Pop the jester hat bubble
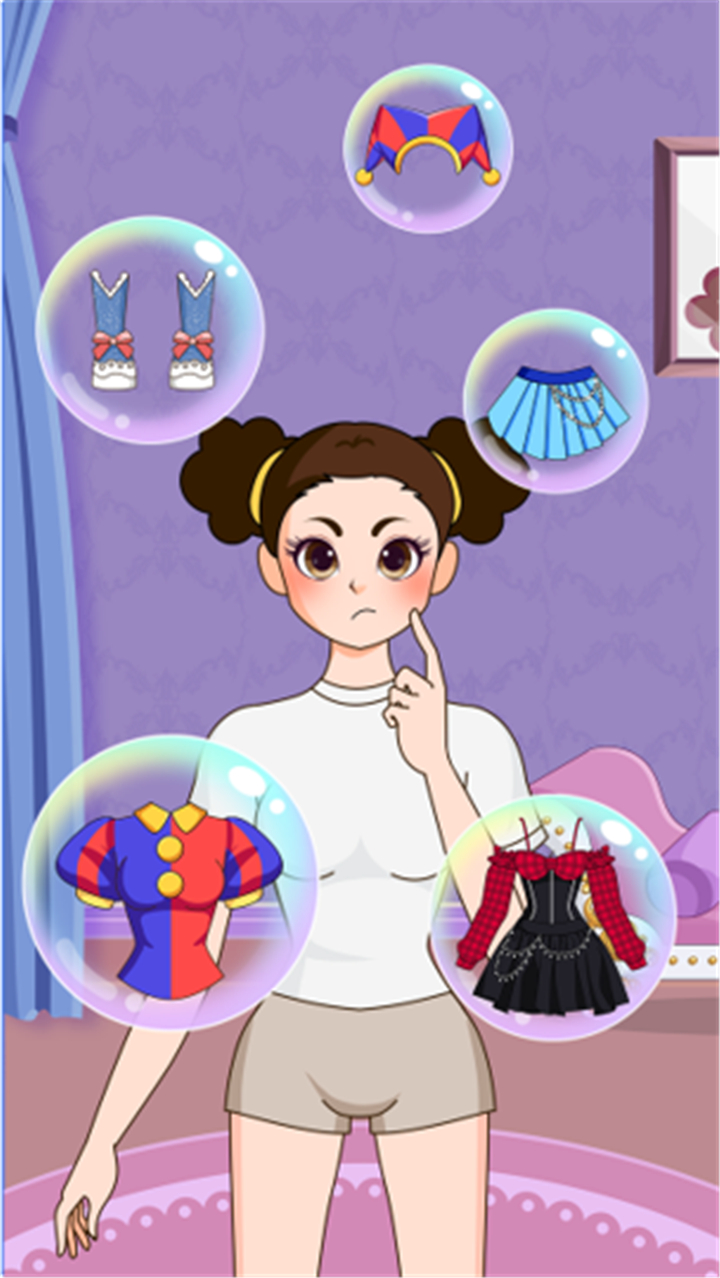The height and width of the screenshot is (1278, 720). pyautogui.click(x=428, y=148)
